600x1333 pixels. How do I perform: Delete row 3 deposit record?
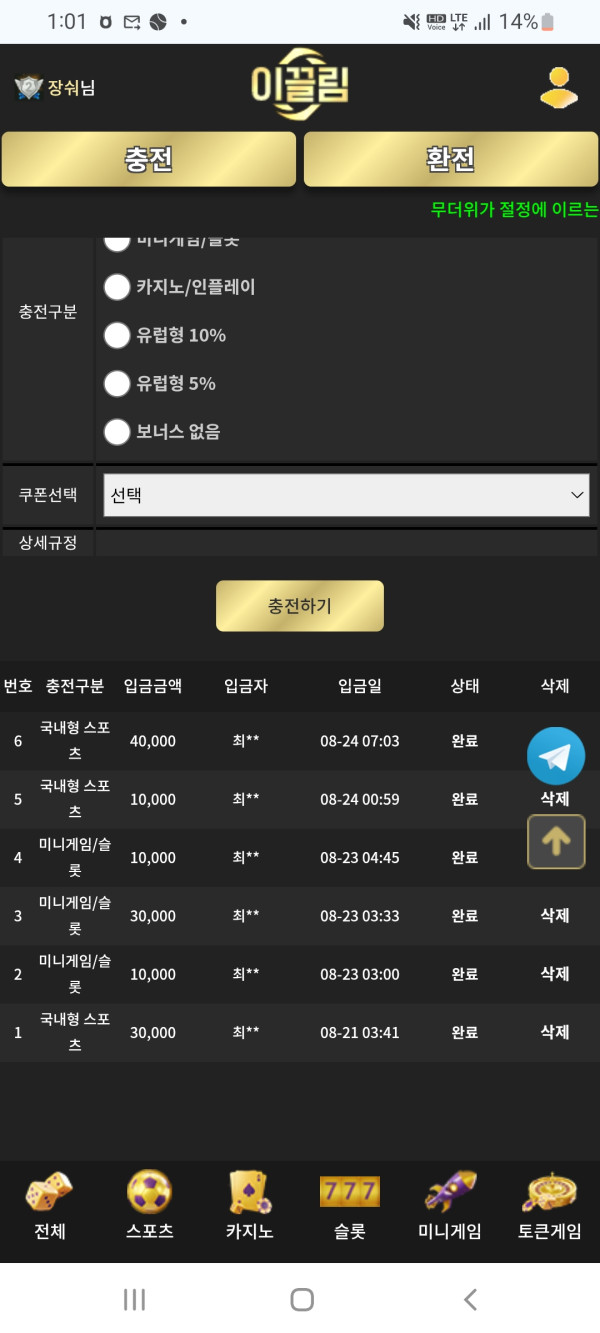(555, 915)
